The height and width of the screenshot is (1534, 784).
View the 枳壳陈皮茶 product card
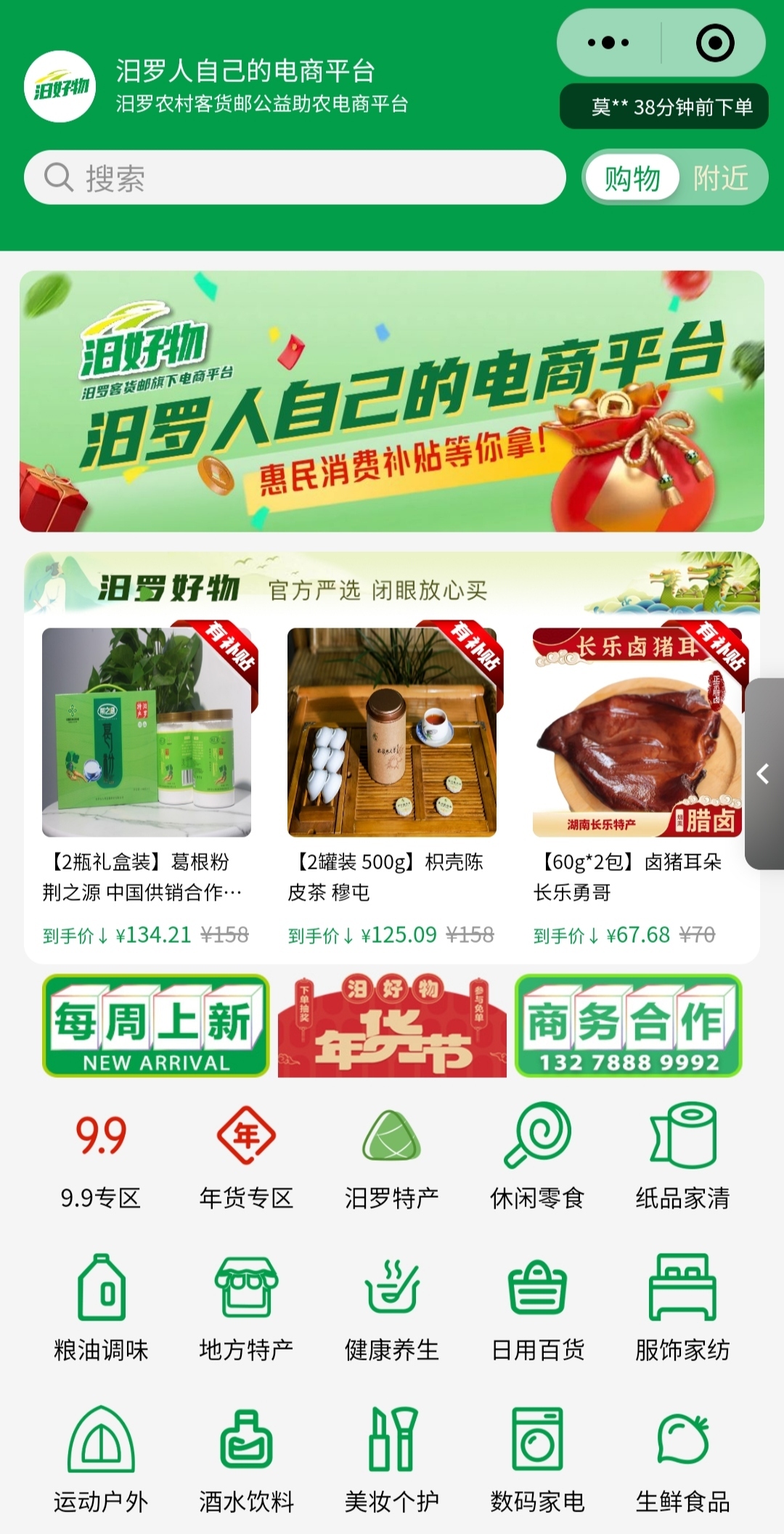point(392,784)
